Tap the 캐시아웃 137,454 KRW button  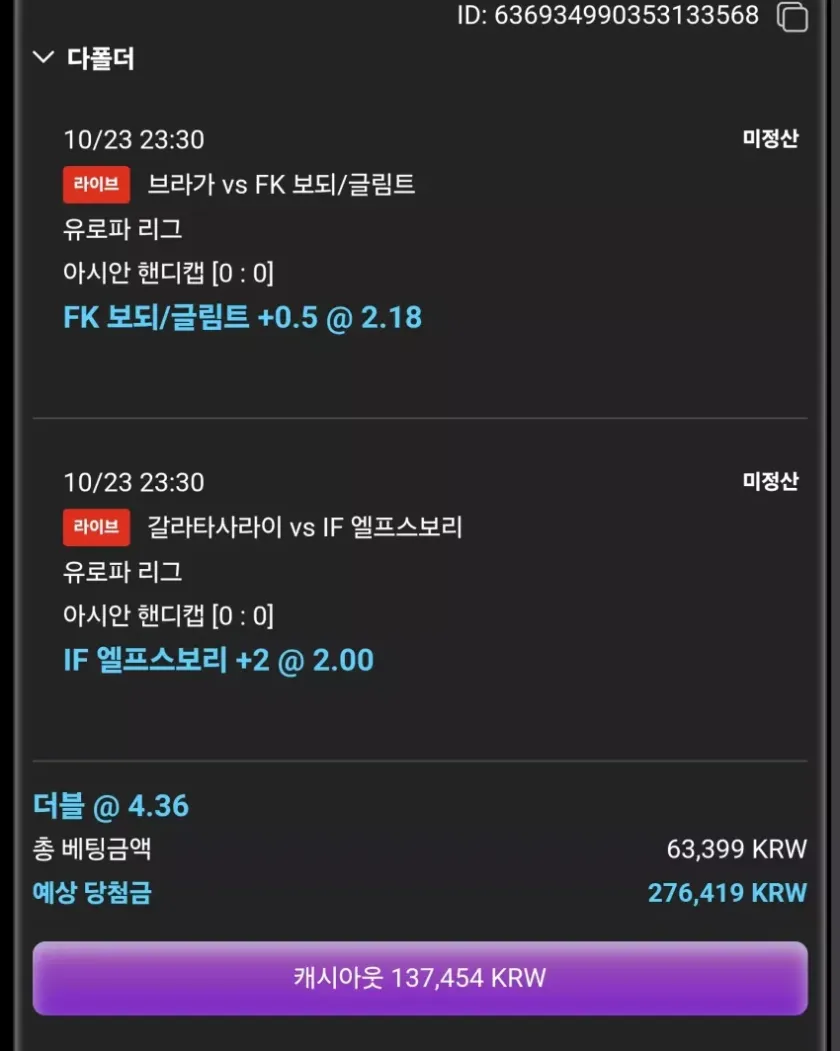coord(420,977)
